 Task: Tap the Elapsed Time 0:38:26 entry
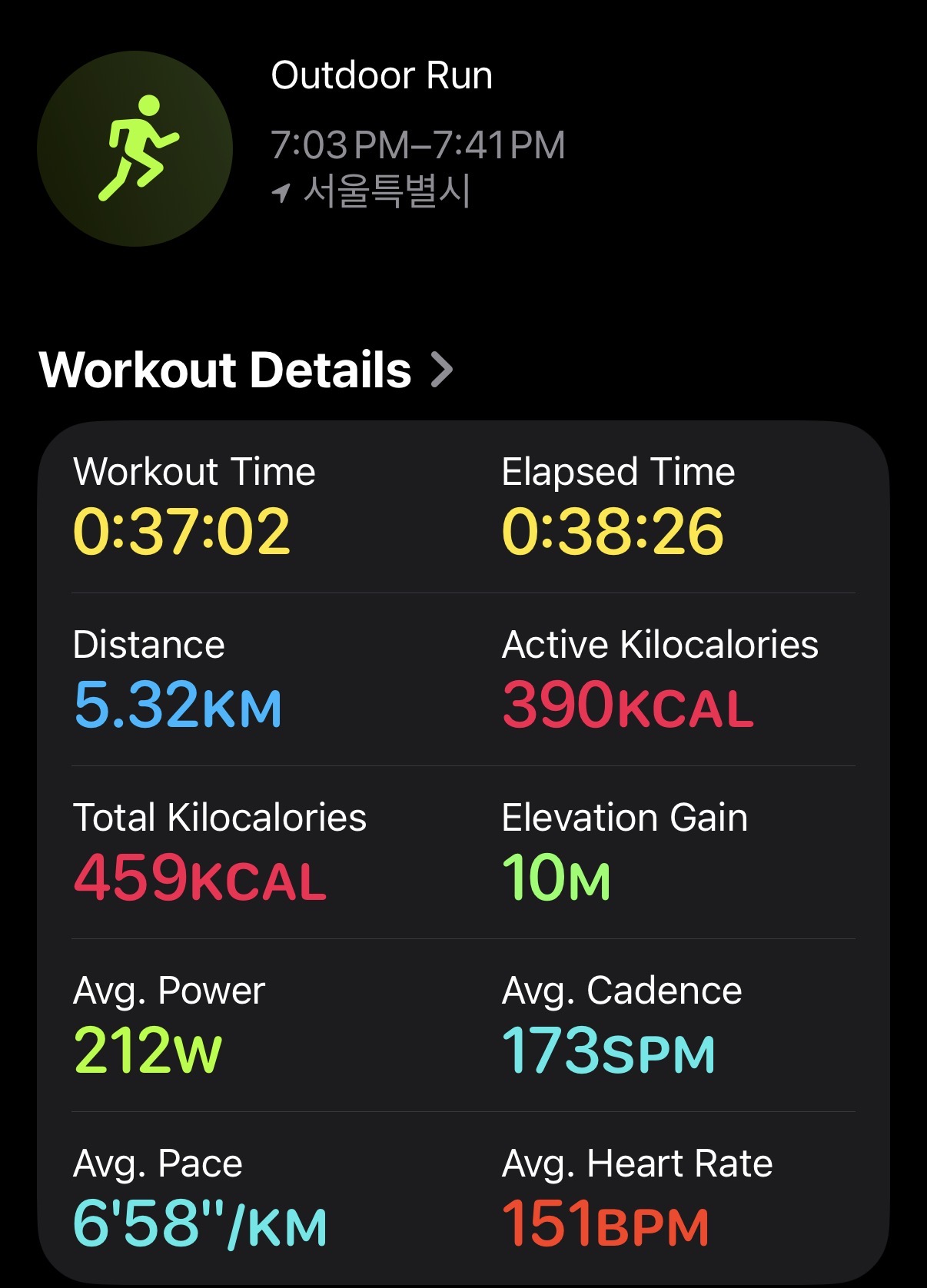coord(611,528)
